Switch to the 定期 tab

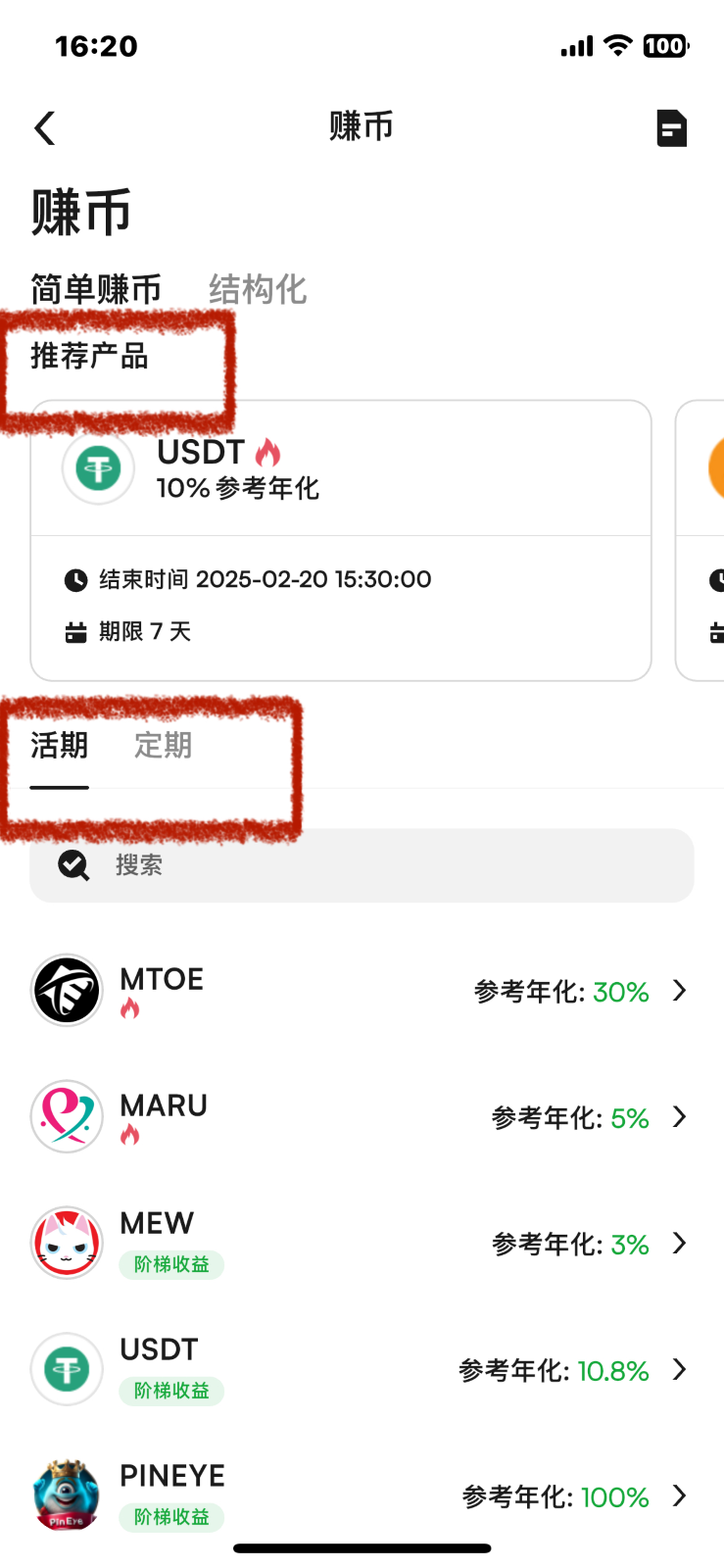pyautogui.click(x=163, y=746)
